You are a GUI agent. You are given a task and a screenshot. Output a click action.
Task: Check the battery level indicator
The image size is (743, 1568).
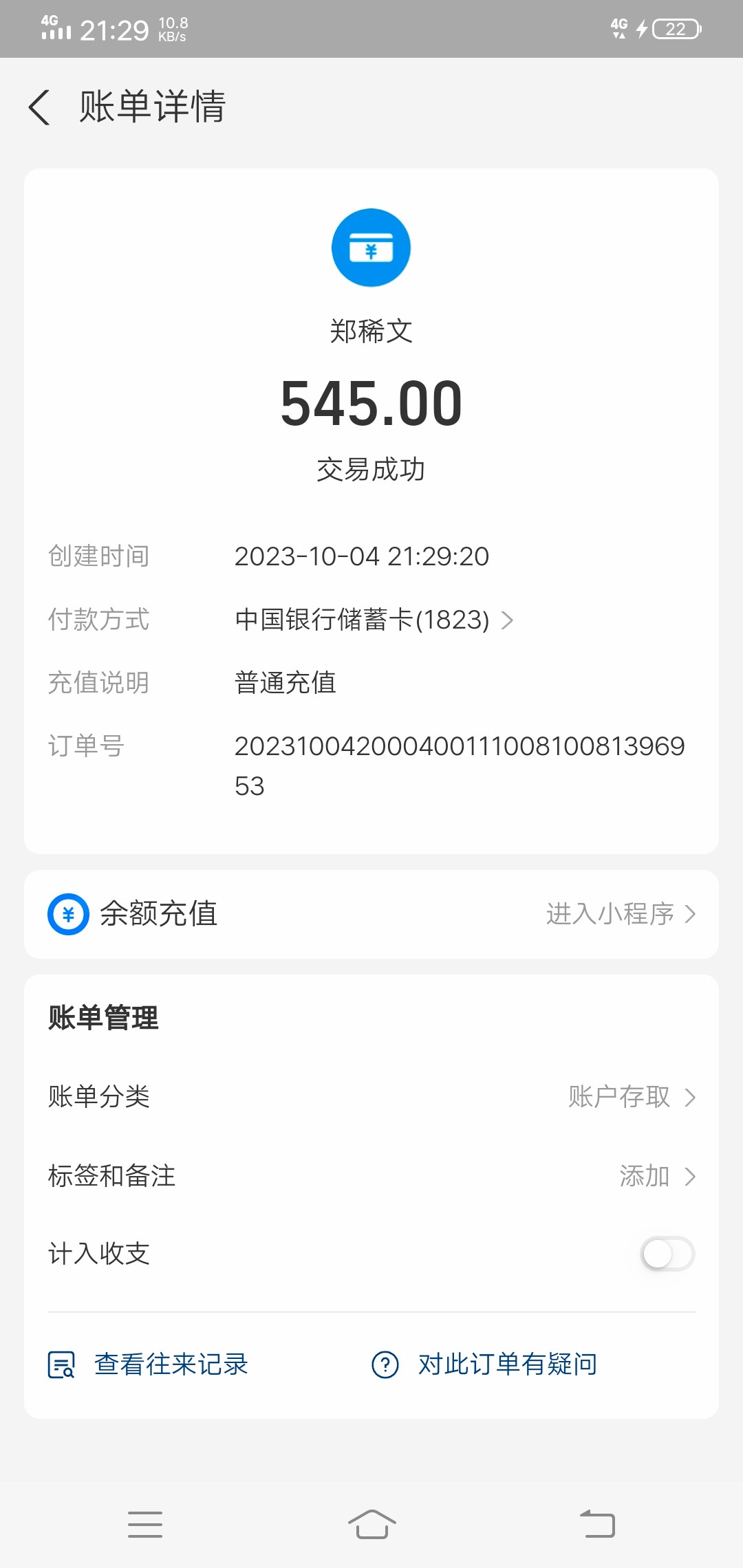[675, 29]
